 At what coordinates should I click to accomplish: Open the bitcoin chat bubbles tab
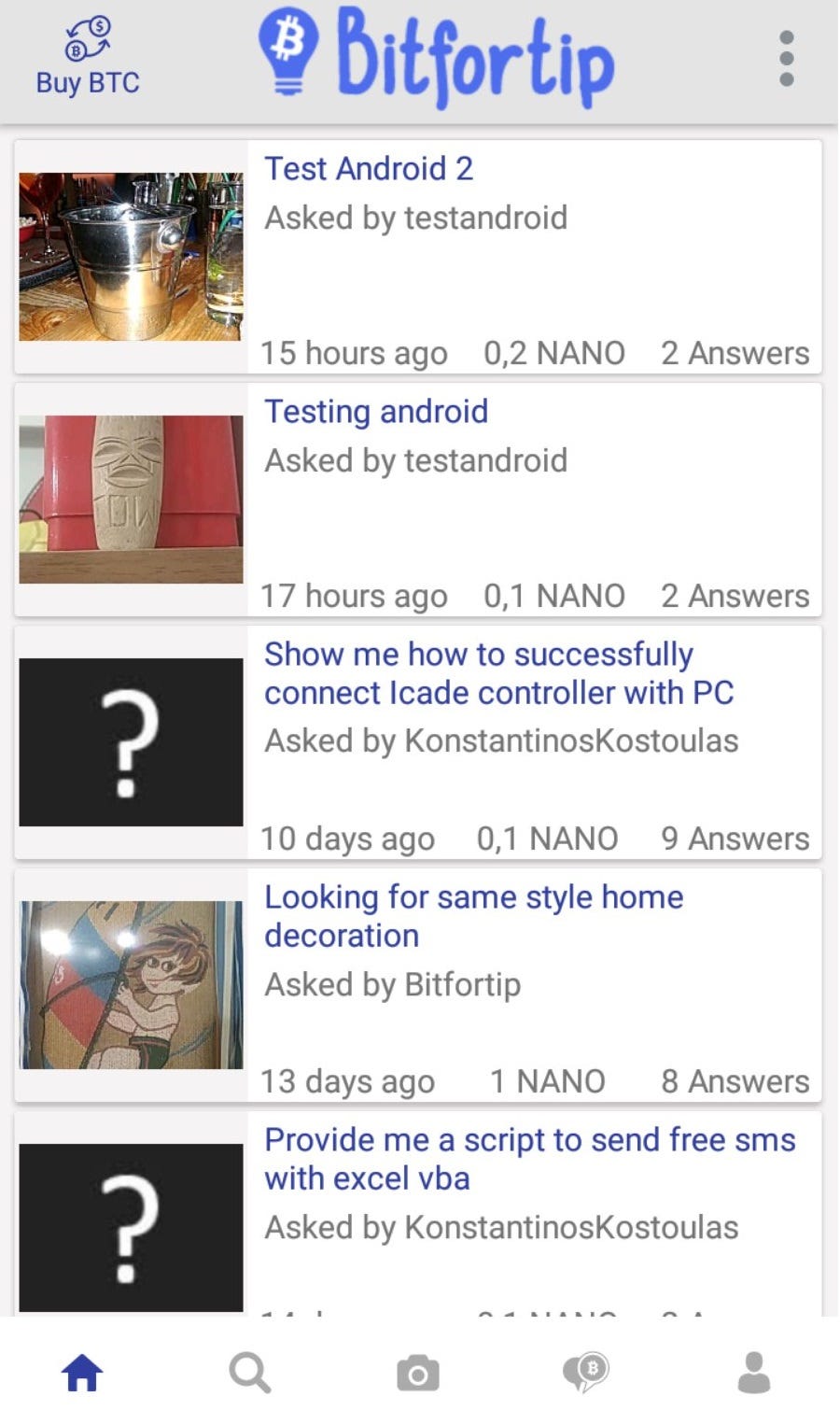click(x=585, y=1372)
